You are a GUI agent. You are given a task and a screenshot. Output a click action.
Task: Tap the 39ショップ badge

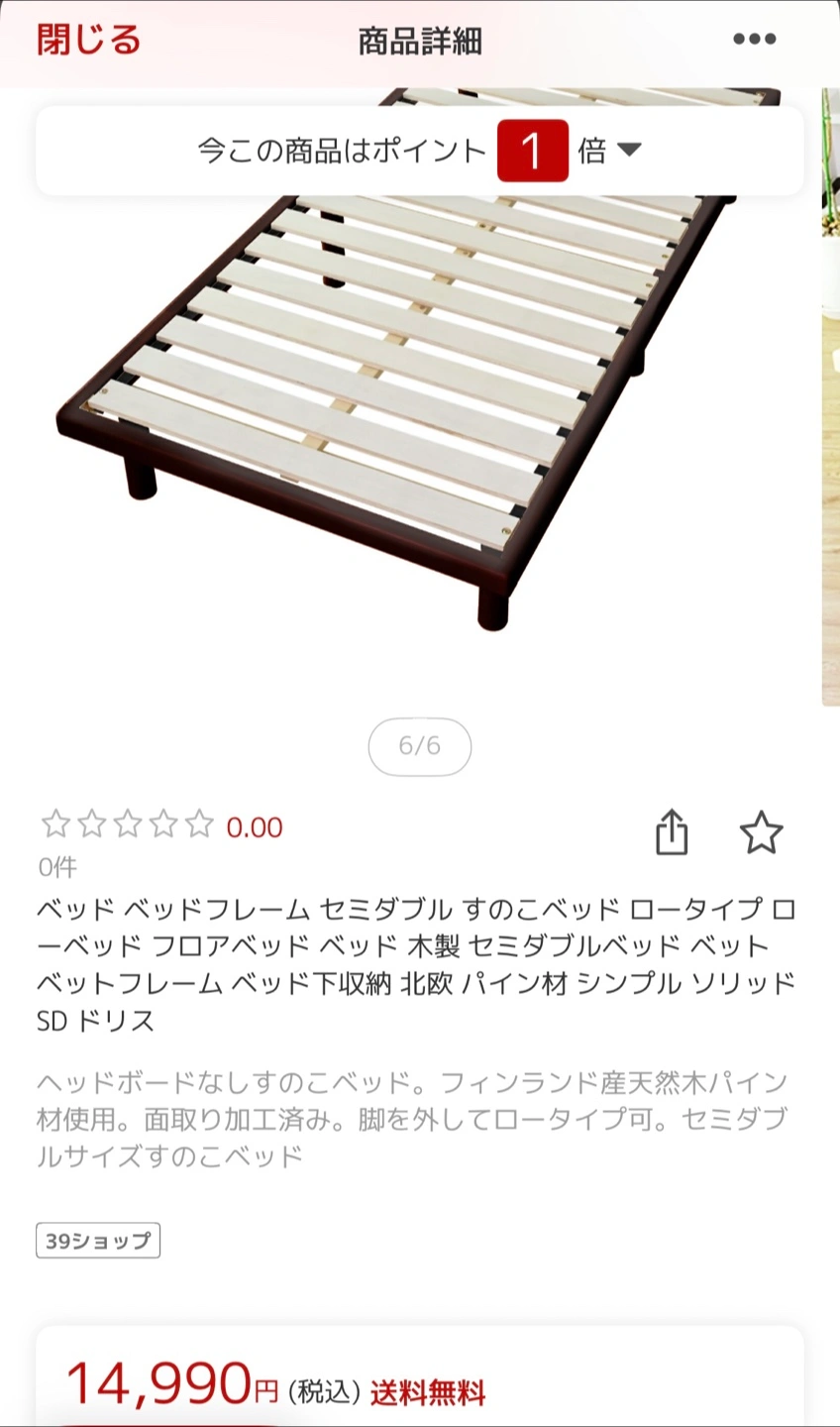(x=98, y=1241)
